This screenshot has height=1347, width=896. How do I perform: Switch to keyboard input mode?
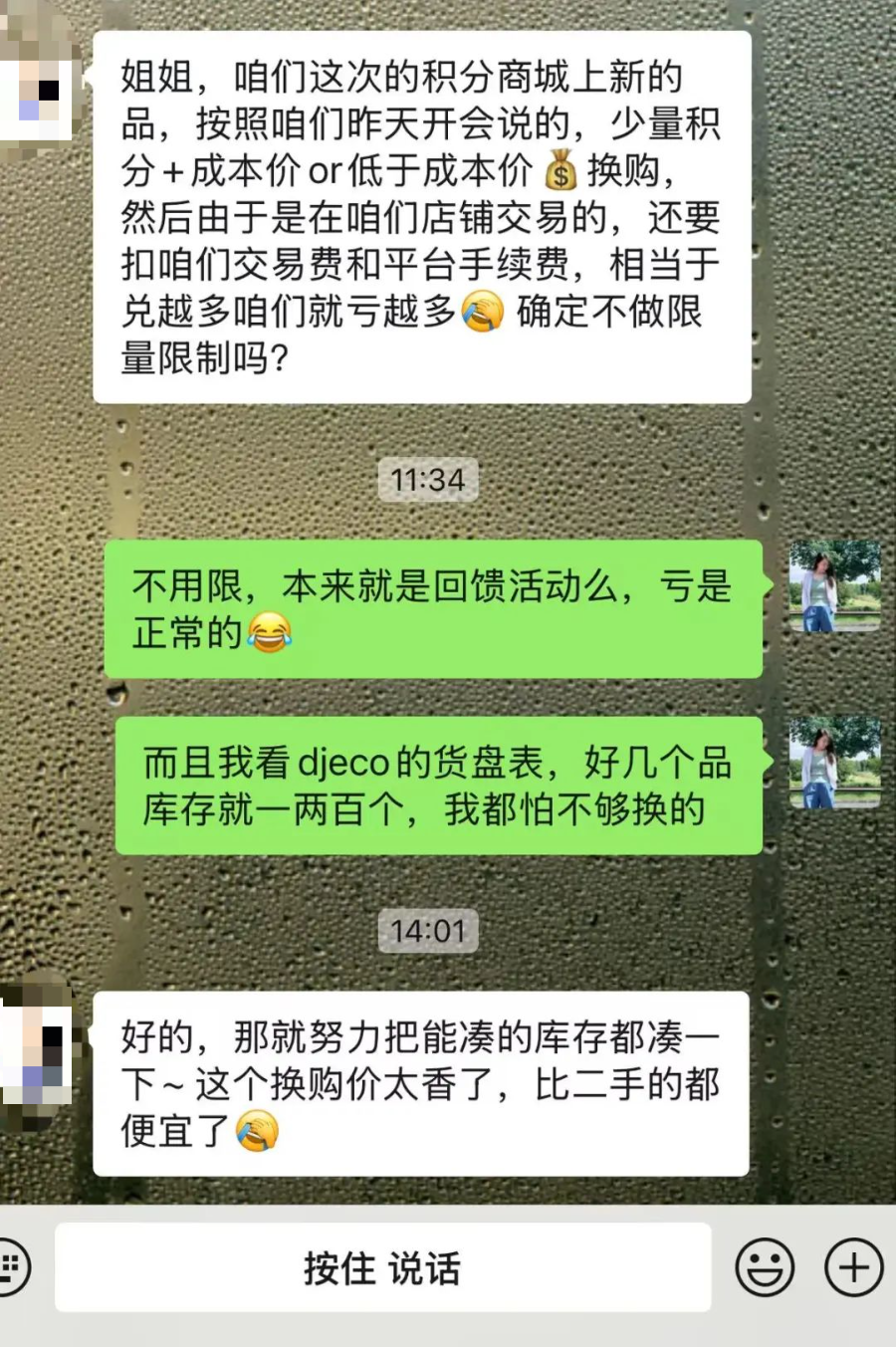pyautogui.click(x=12, y=1267)
